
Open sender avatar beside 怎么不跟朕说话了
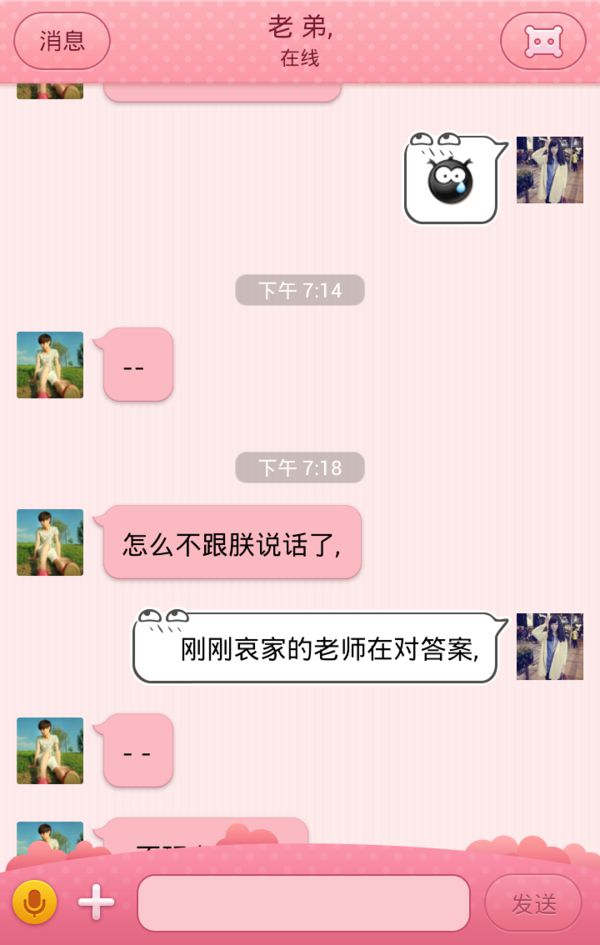pyautogui.click(x=50, y=542)
